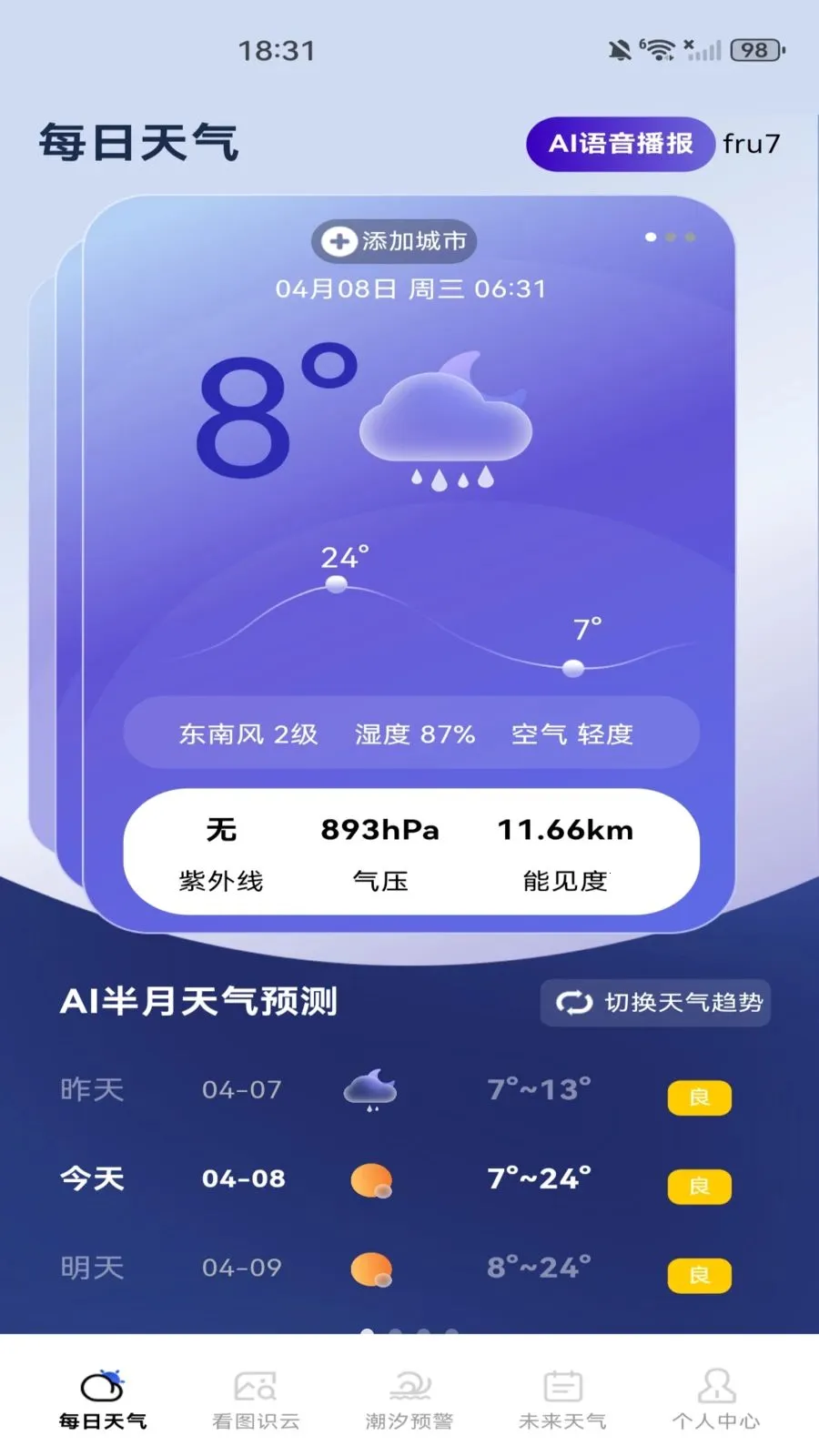Click the 紫外线 UV index value
The height and width of the screenshot is (1456, 819).
coord(219,830)
